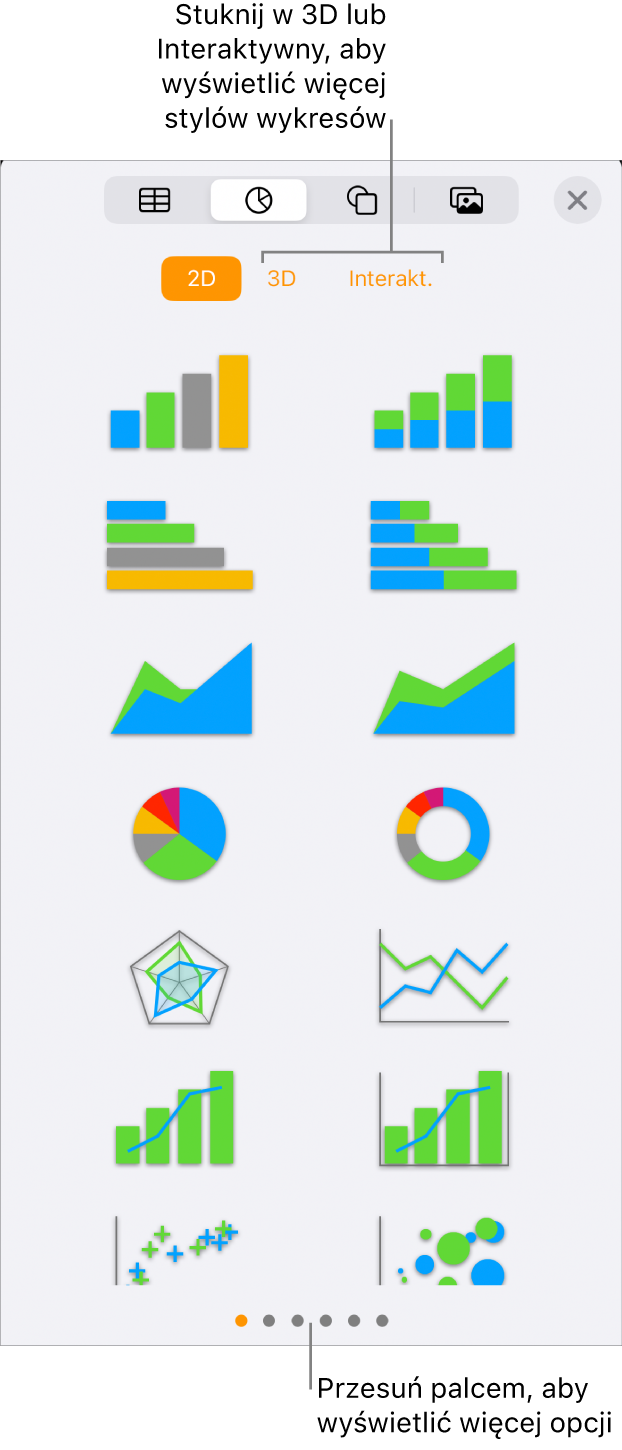Screen dimensions: 622x1450
Task: Switch to the media tab
Action: pos(466,200)
